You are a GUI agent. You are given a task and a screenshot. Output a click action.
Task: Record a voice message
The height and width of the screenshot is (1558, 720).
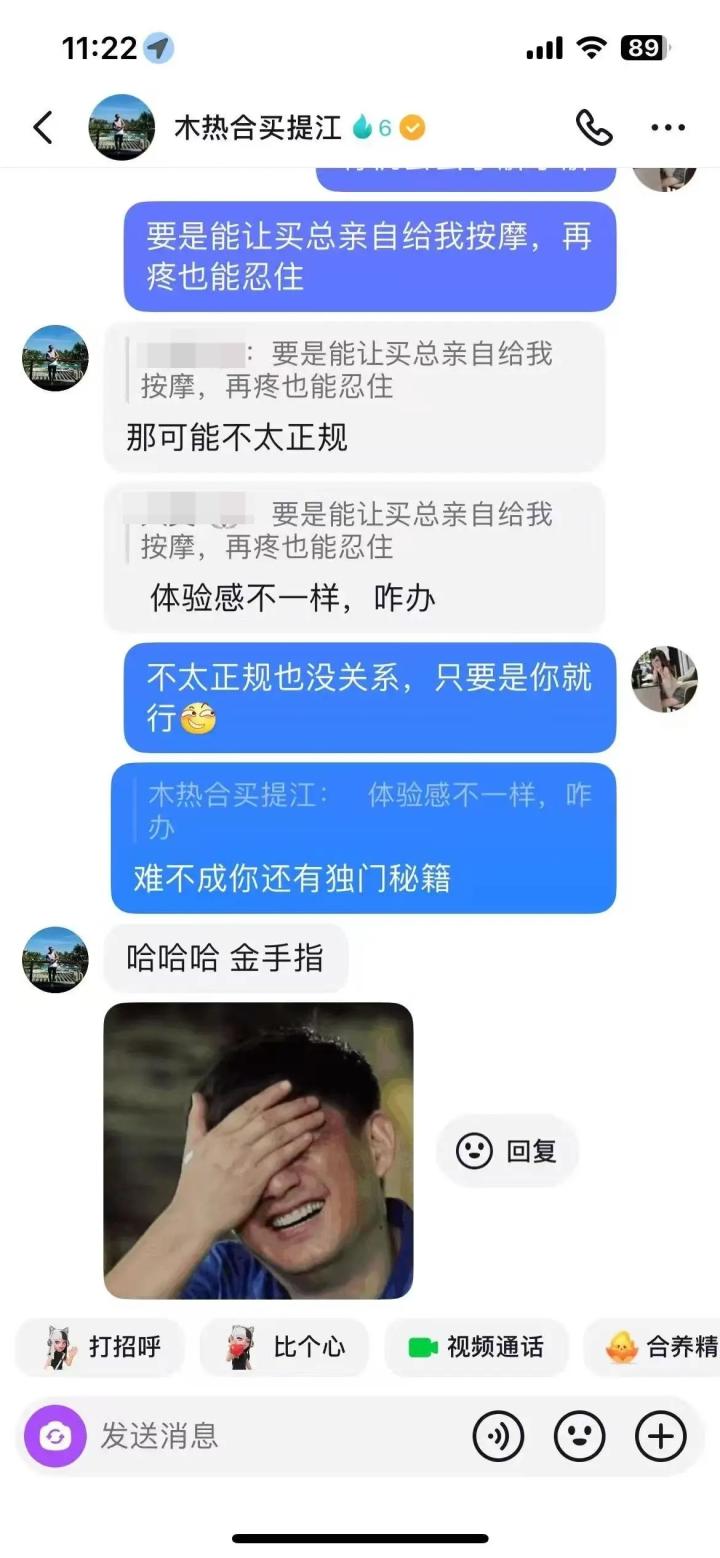pyautogui.click(x=498, y=1437)
